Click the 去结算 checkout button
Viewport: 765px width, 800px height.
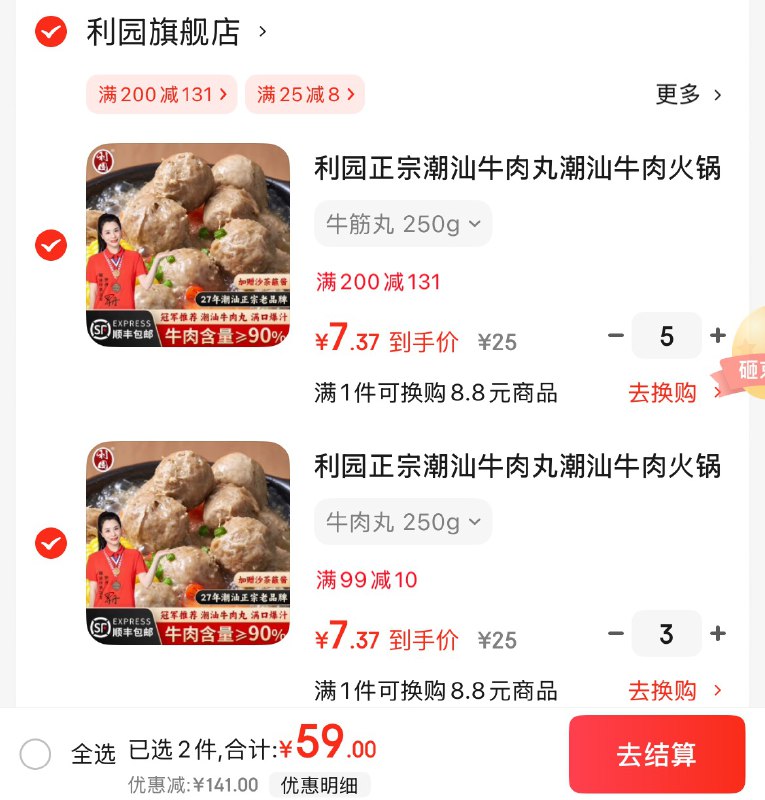tap(657, 756)
